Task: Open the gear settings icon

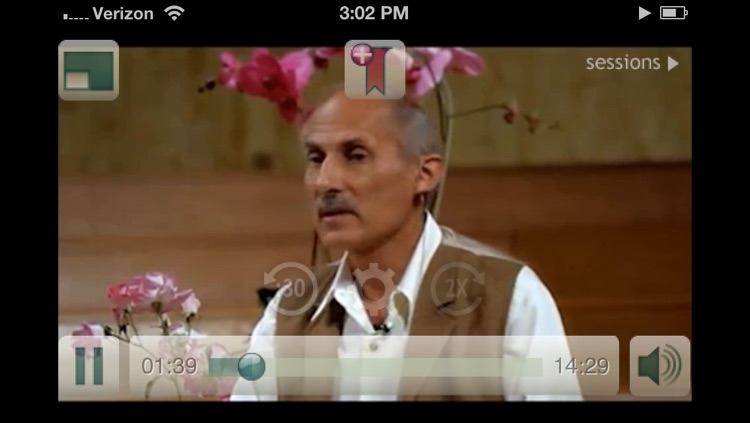Action: [375, 290]
